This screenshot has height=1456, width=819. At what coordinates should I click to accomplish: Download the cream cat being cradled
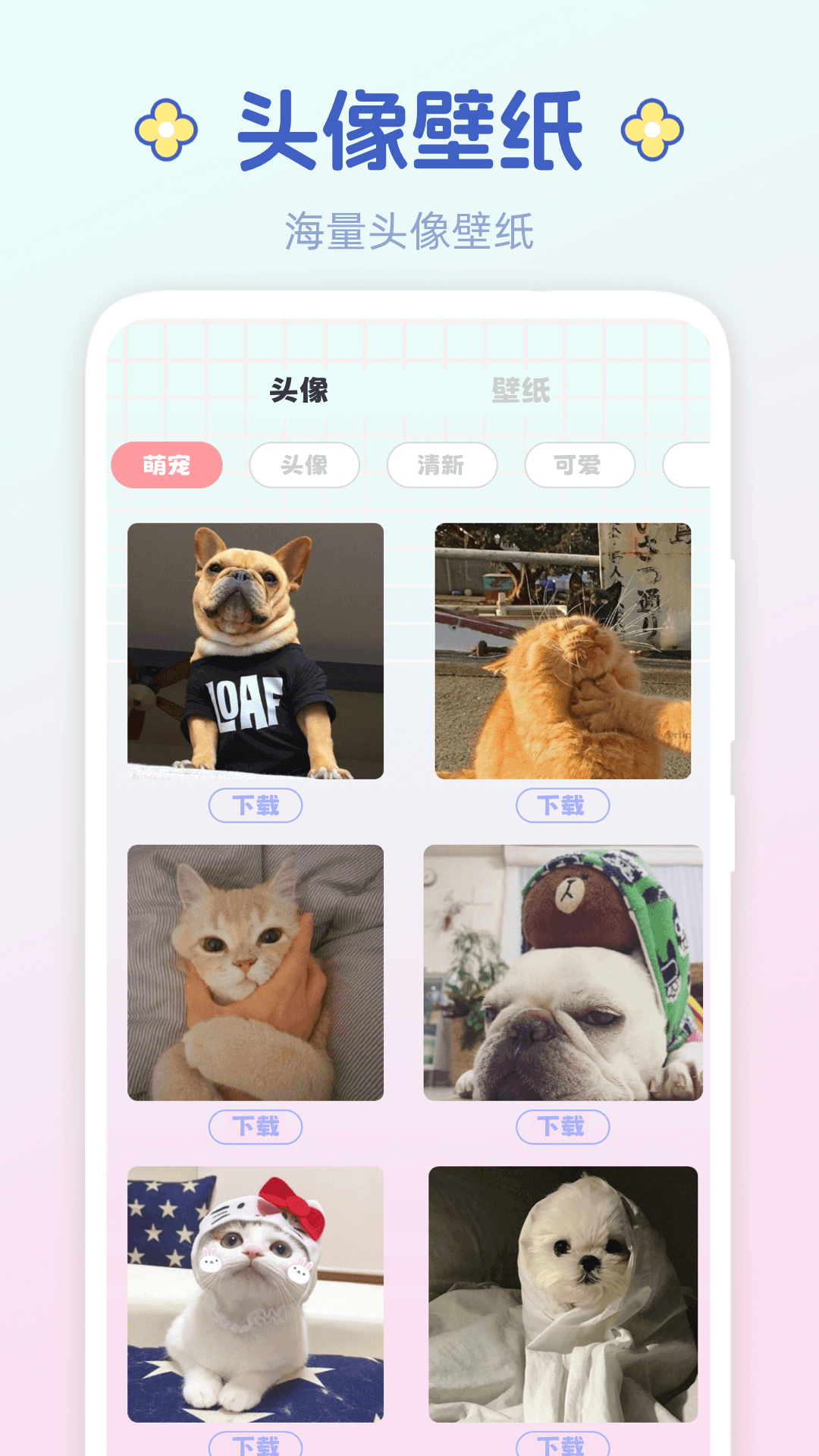(x=256, y=1128)
